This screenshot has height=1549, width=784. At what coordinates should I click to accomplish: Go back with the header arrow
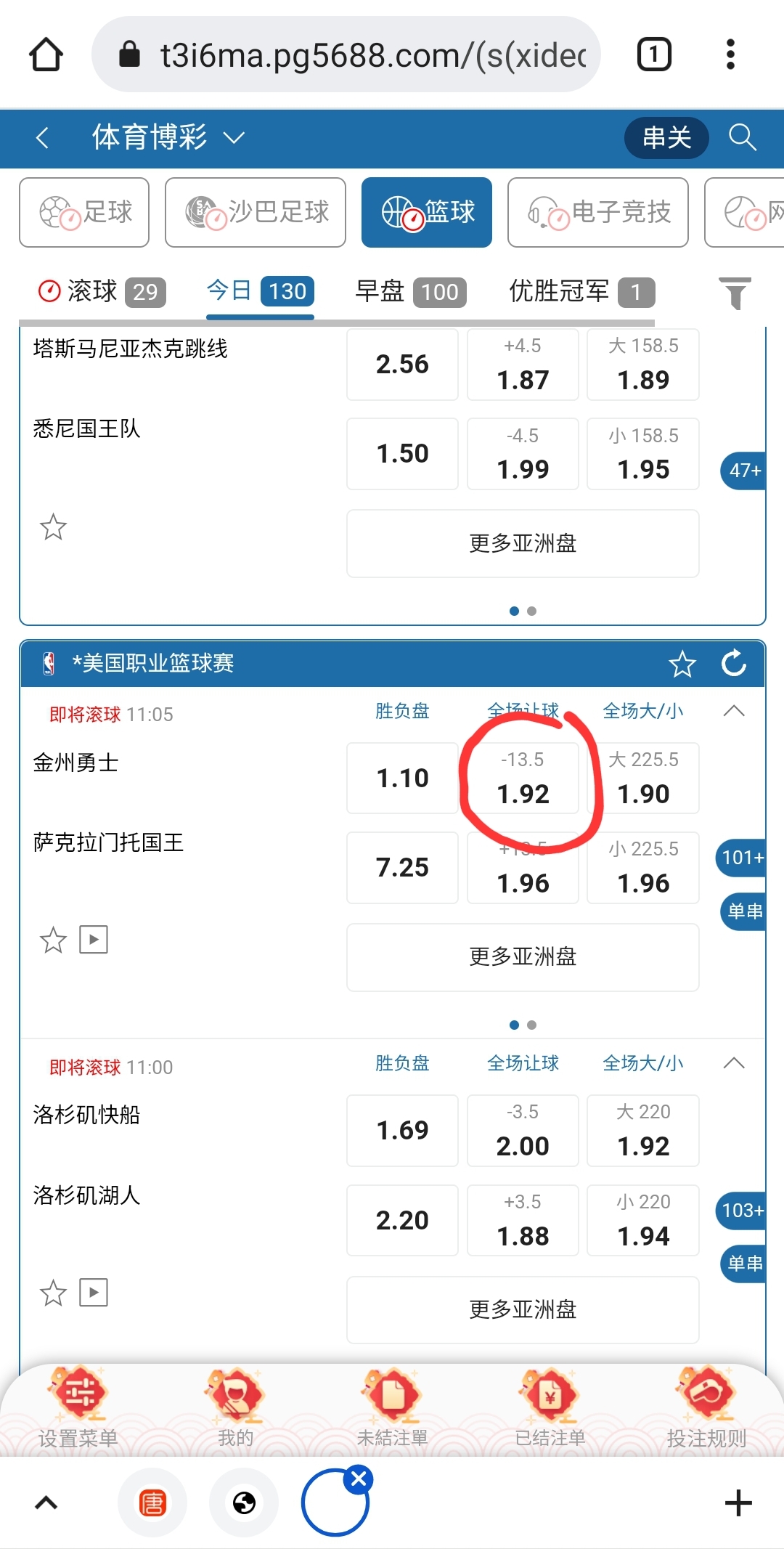(x=43, y=137)
